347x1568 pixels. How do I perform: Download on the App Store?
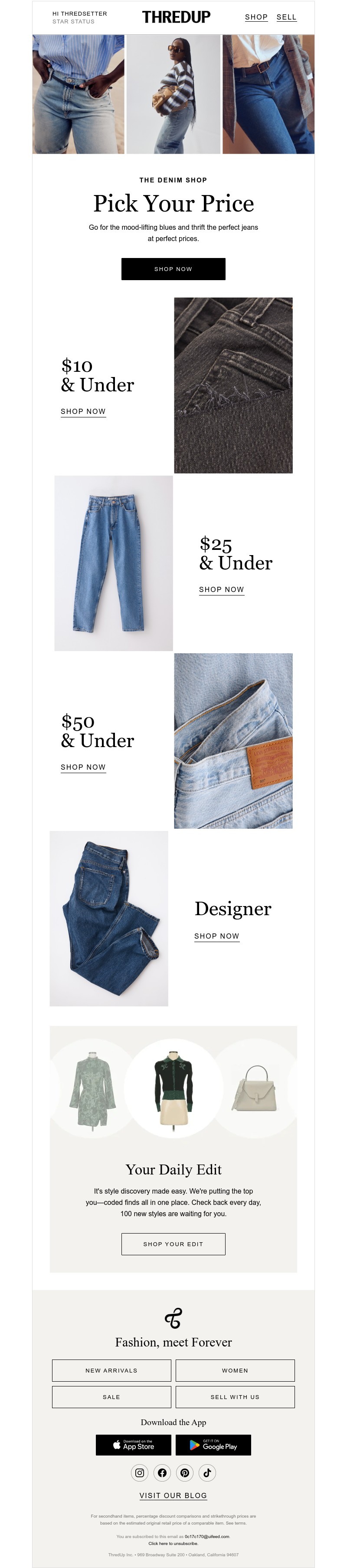(x=133, y=1445)
